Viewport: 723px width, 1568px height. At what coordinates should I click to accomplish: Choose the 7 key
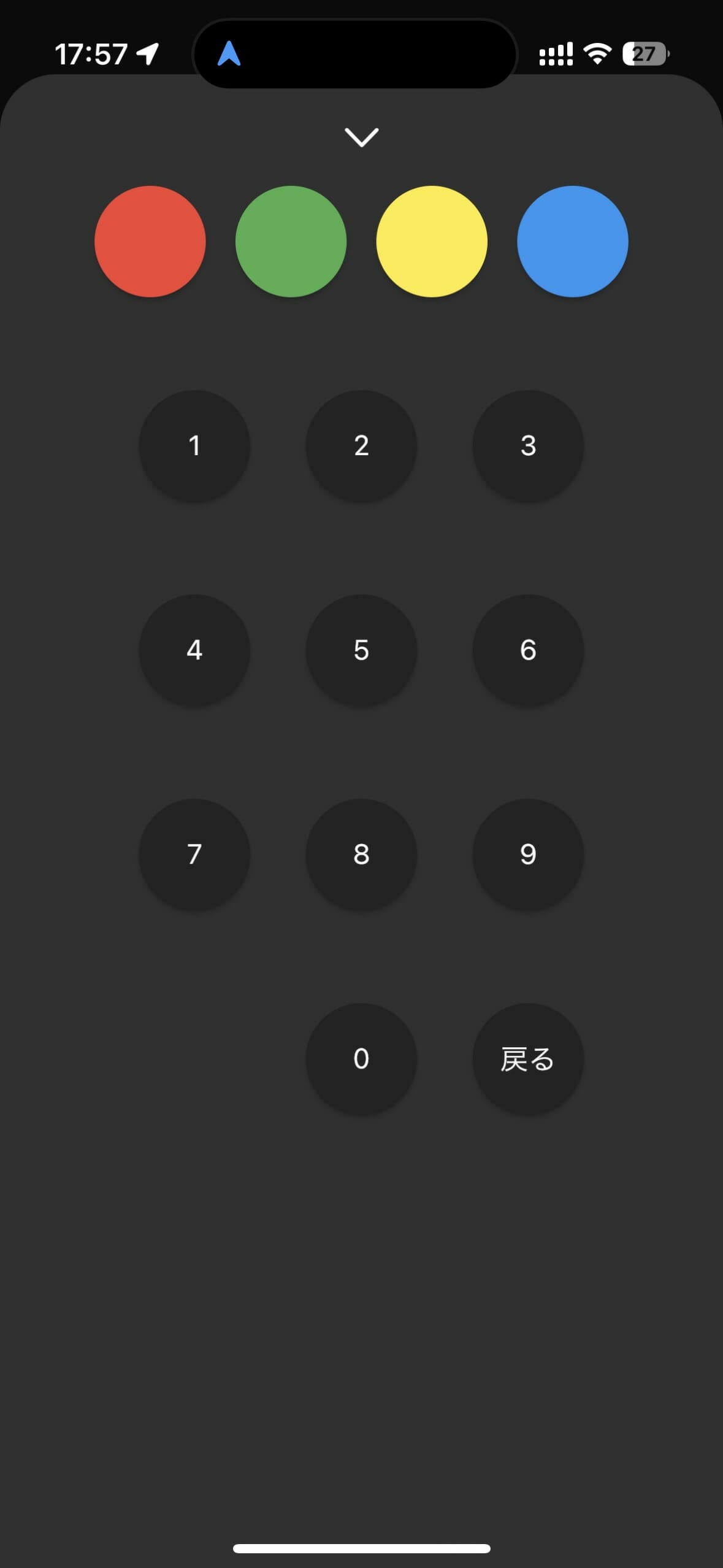pyautogui.click(x=194, y=854)
